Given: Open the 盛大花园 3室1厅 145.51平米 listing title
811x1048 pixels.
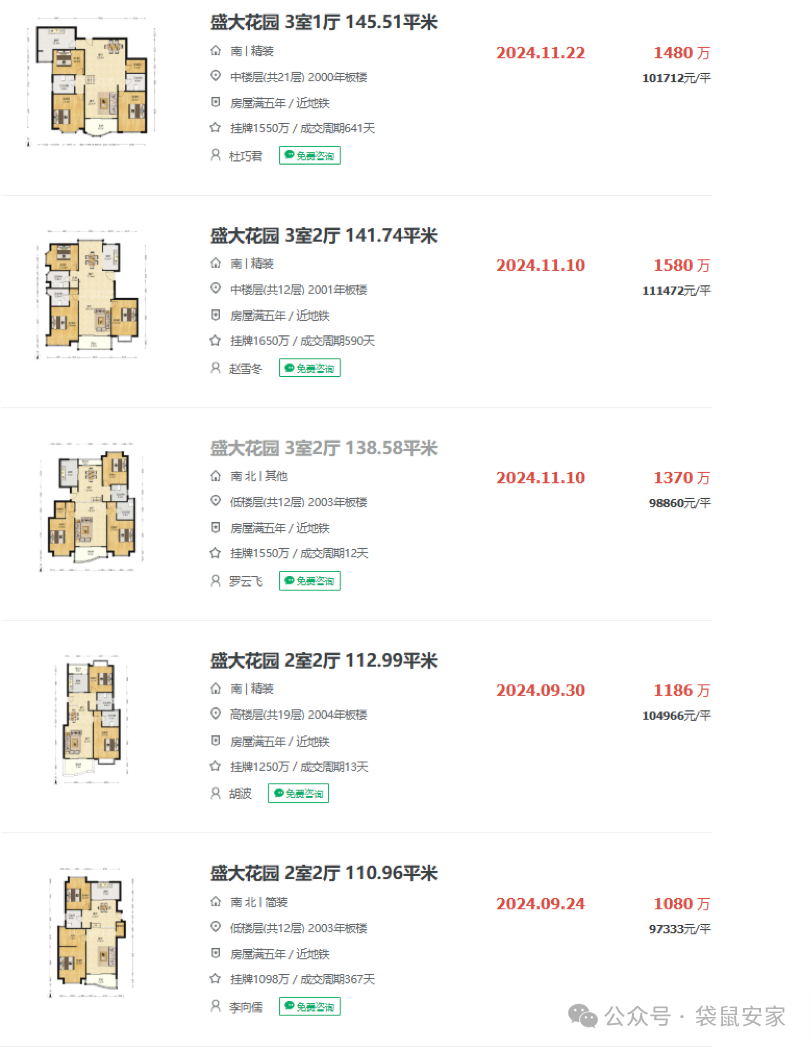Looking at the screenshot, I should pos(323,23).
